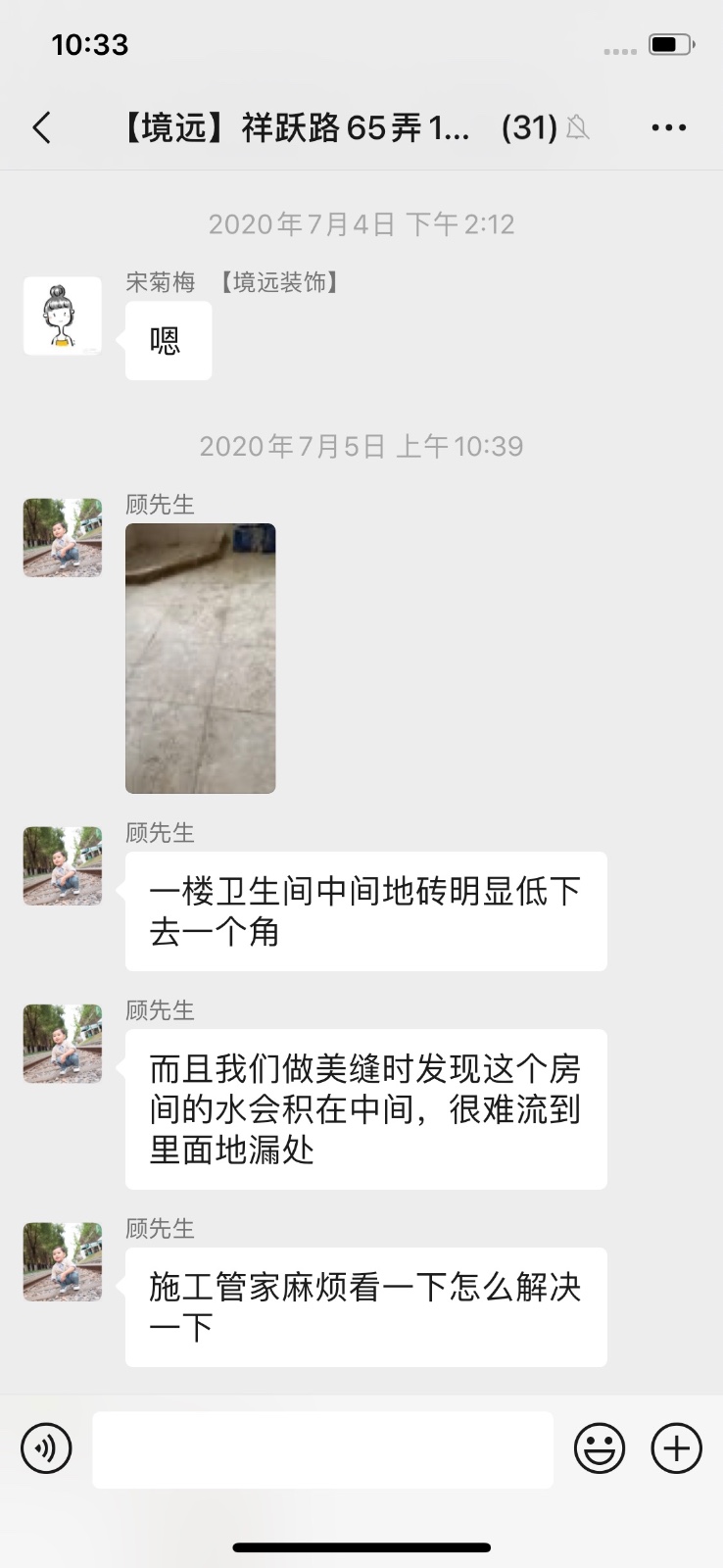
Task: Open the plus attachment menu
Action: point(677,1448)
